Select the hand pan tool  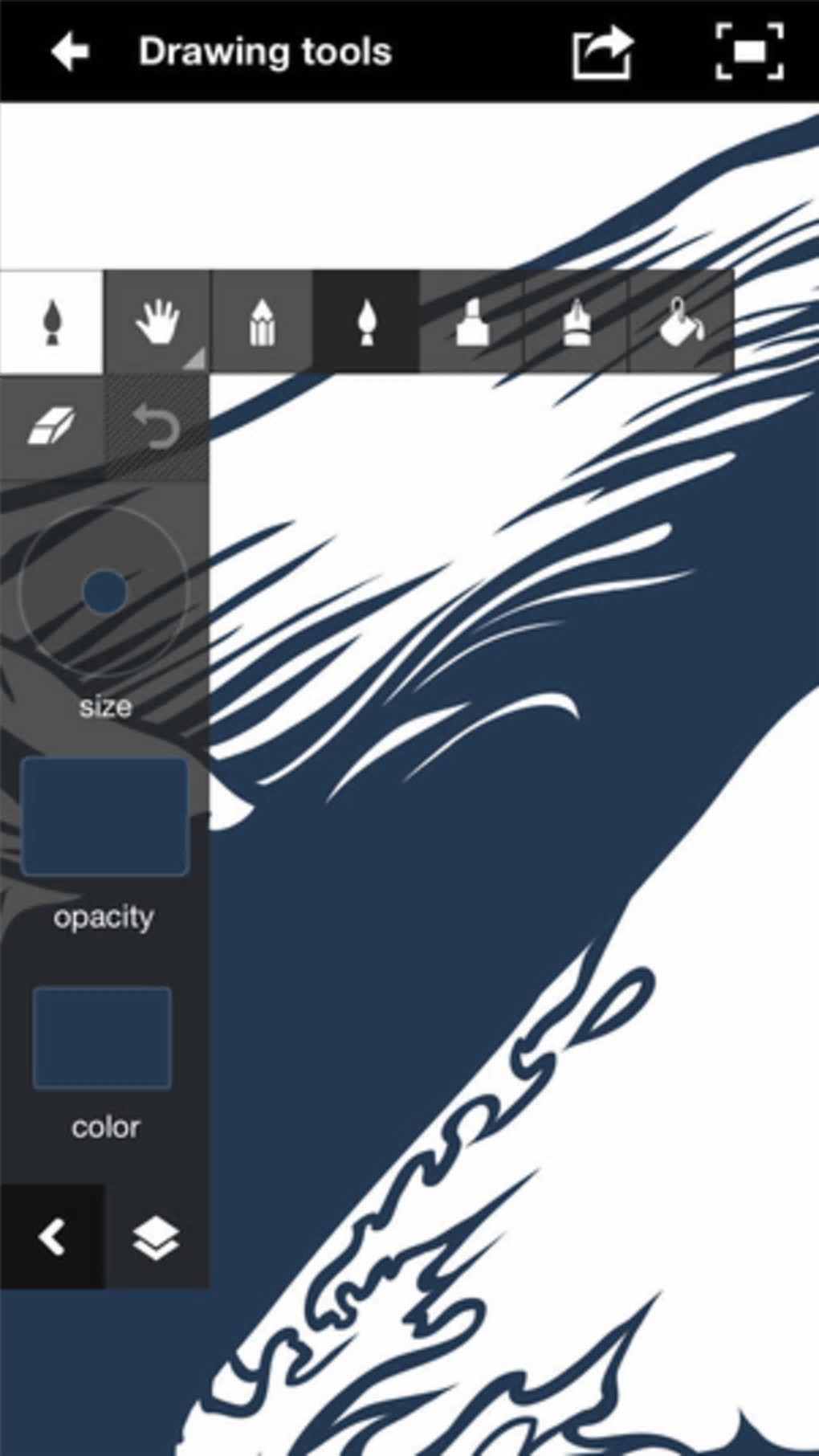[x=156, y=323]
